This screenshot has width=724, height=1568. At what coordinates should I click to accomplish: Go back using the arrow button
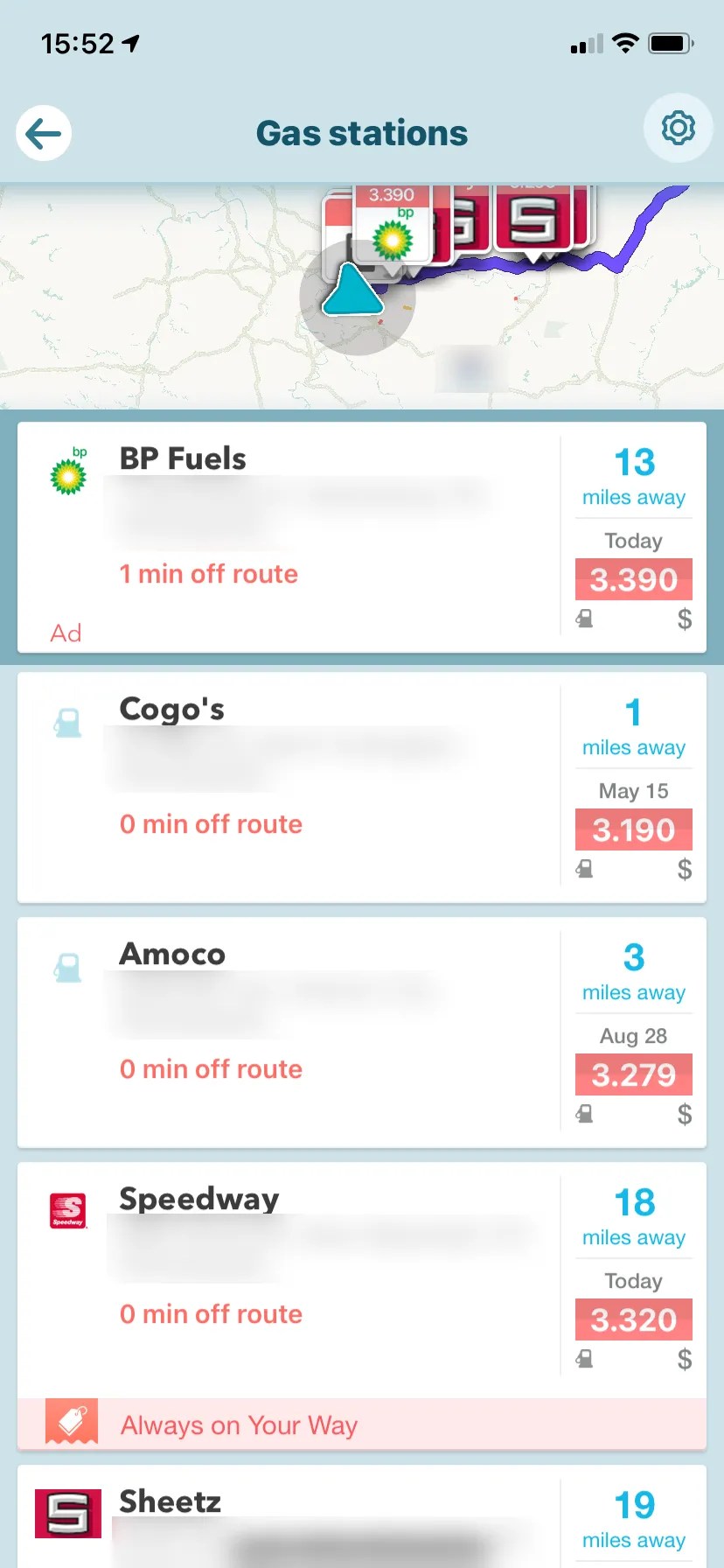[43, 133]
